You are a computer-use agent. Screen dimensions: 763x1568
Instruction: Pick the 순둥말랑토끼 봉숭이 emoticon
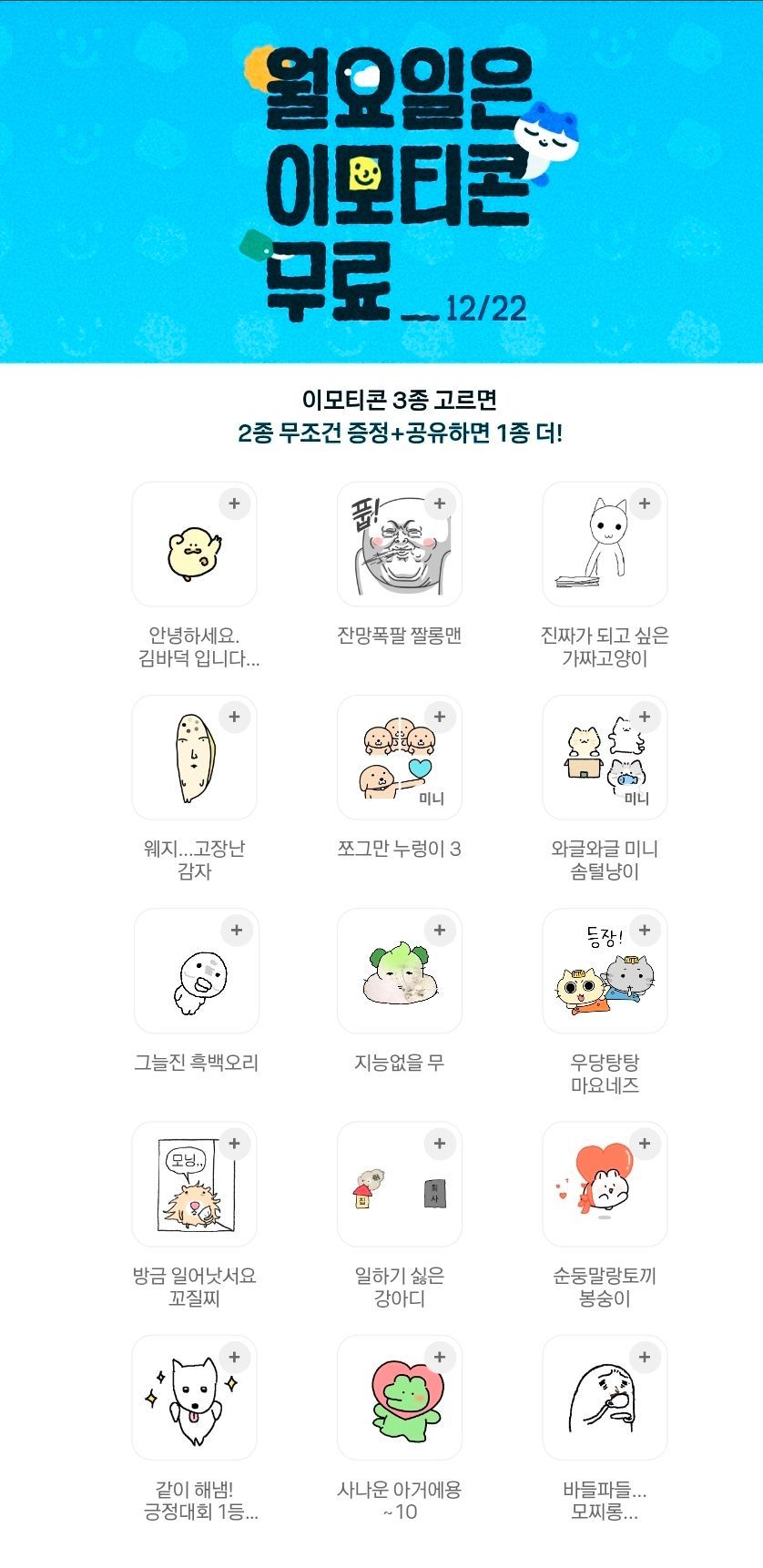(x=645, y=1143)
